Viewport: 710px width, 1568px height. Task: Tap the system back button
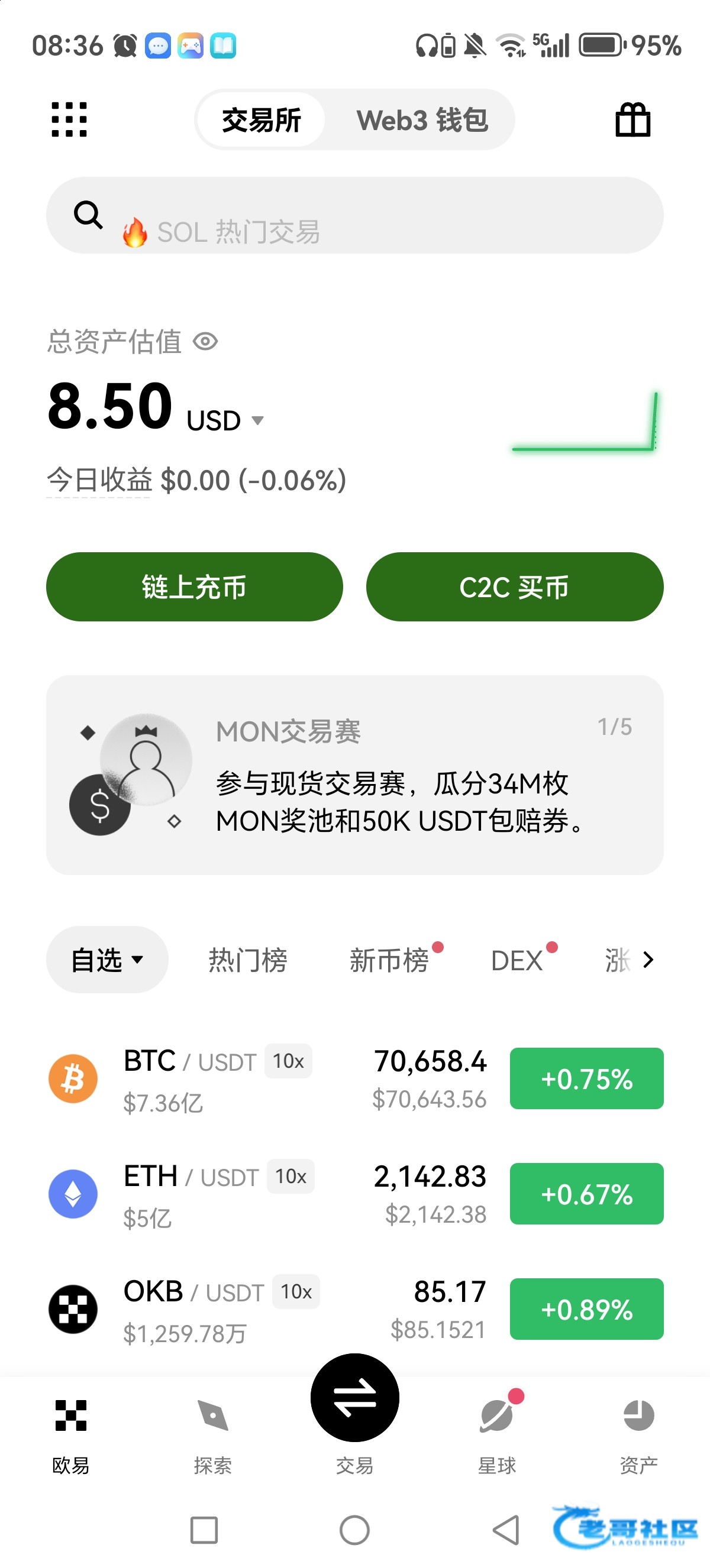click(506, 1530)
